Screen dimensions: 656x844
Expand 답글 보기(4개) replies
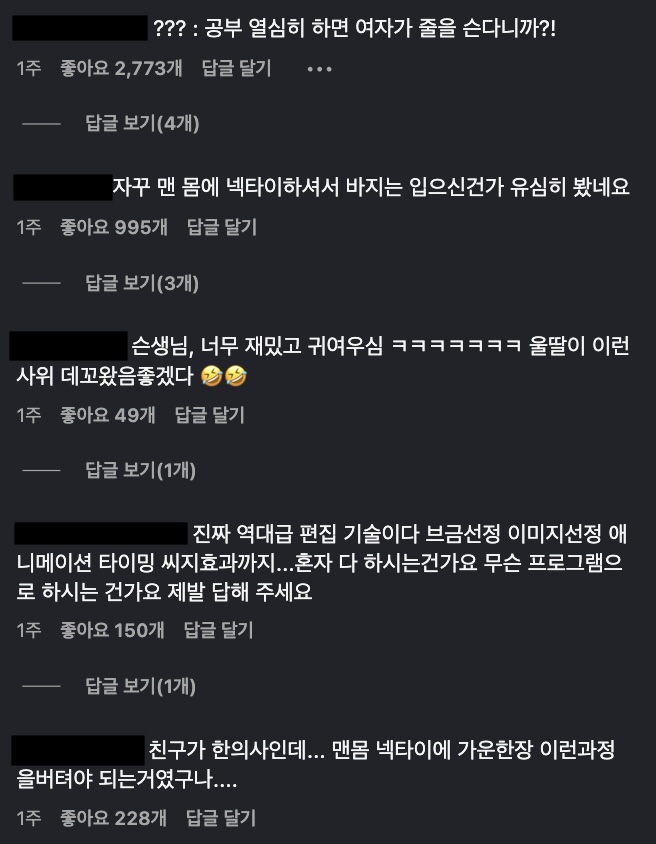(x=142, y=124)
